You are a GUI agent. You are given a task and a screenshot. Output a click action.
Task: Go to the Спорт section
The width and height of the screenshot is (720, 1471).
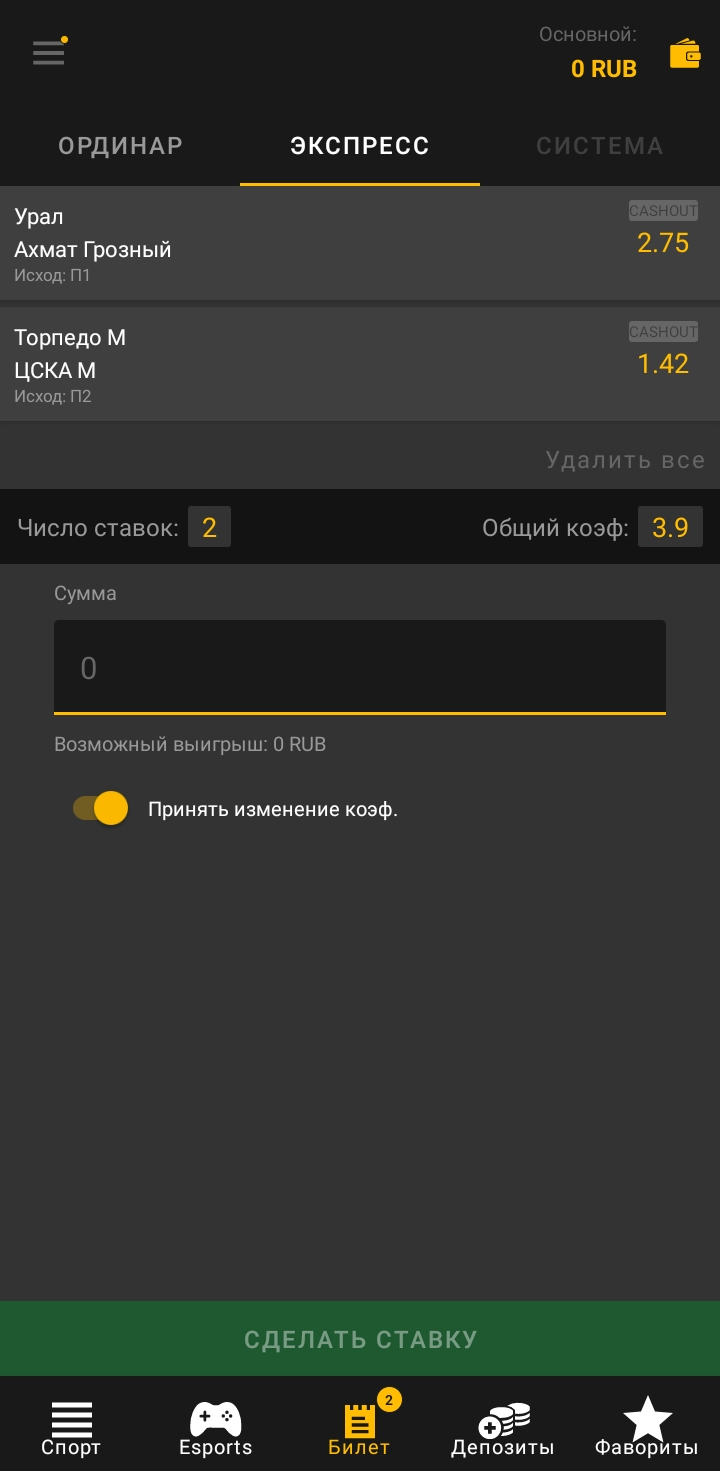coord(71,1428)
